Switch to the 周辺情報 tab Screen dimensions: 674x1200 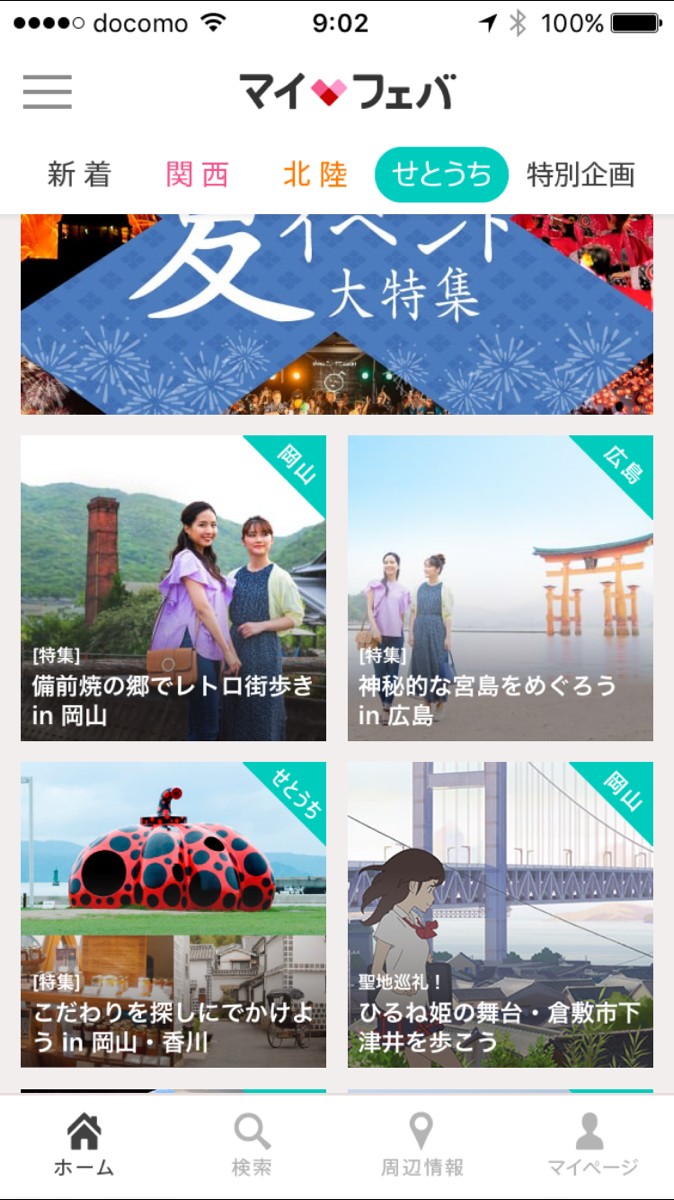(x=422, y=1145)
